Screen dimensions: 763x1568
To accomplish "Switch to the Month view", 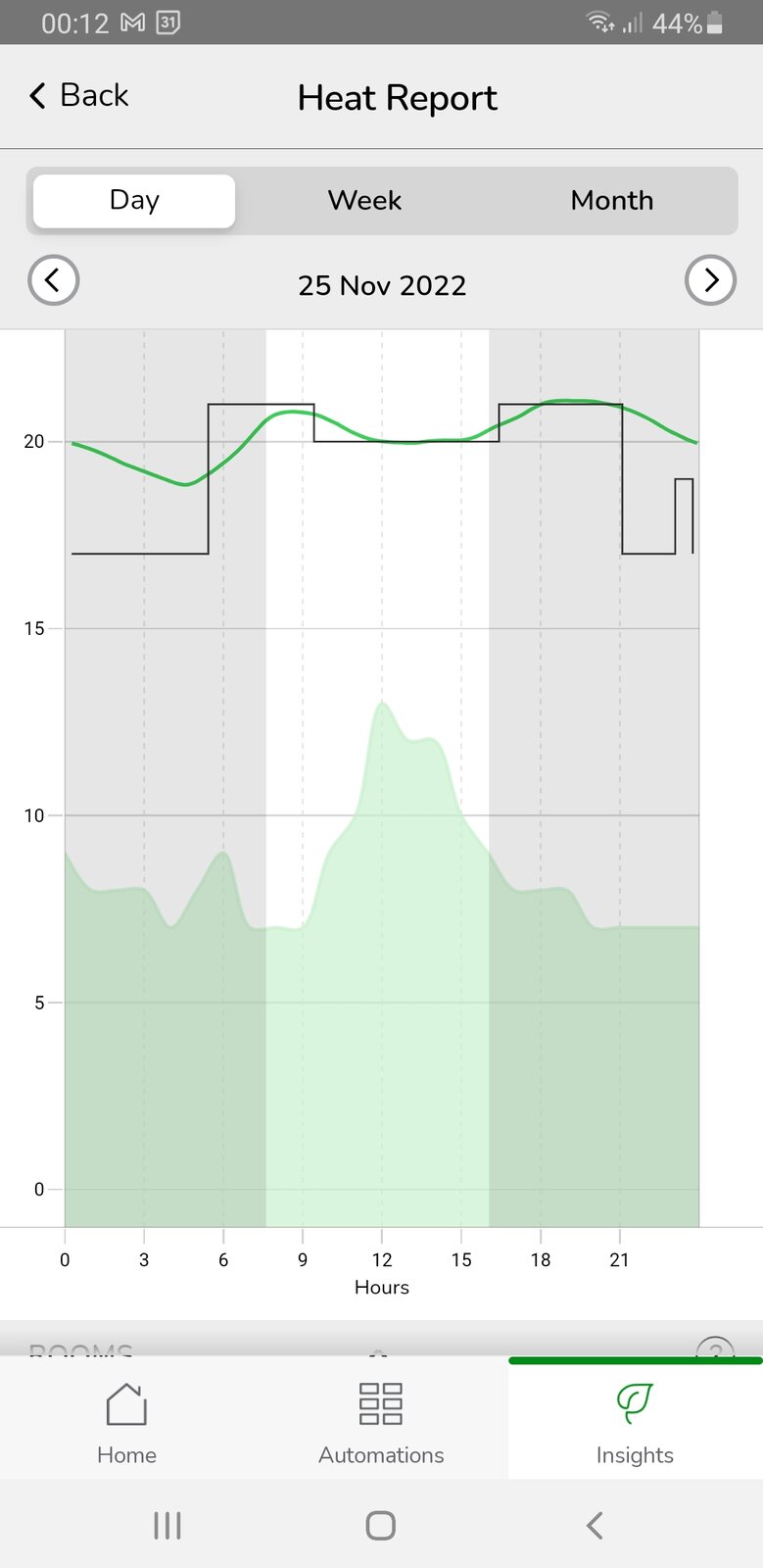I will (x=611, y=201).
